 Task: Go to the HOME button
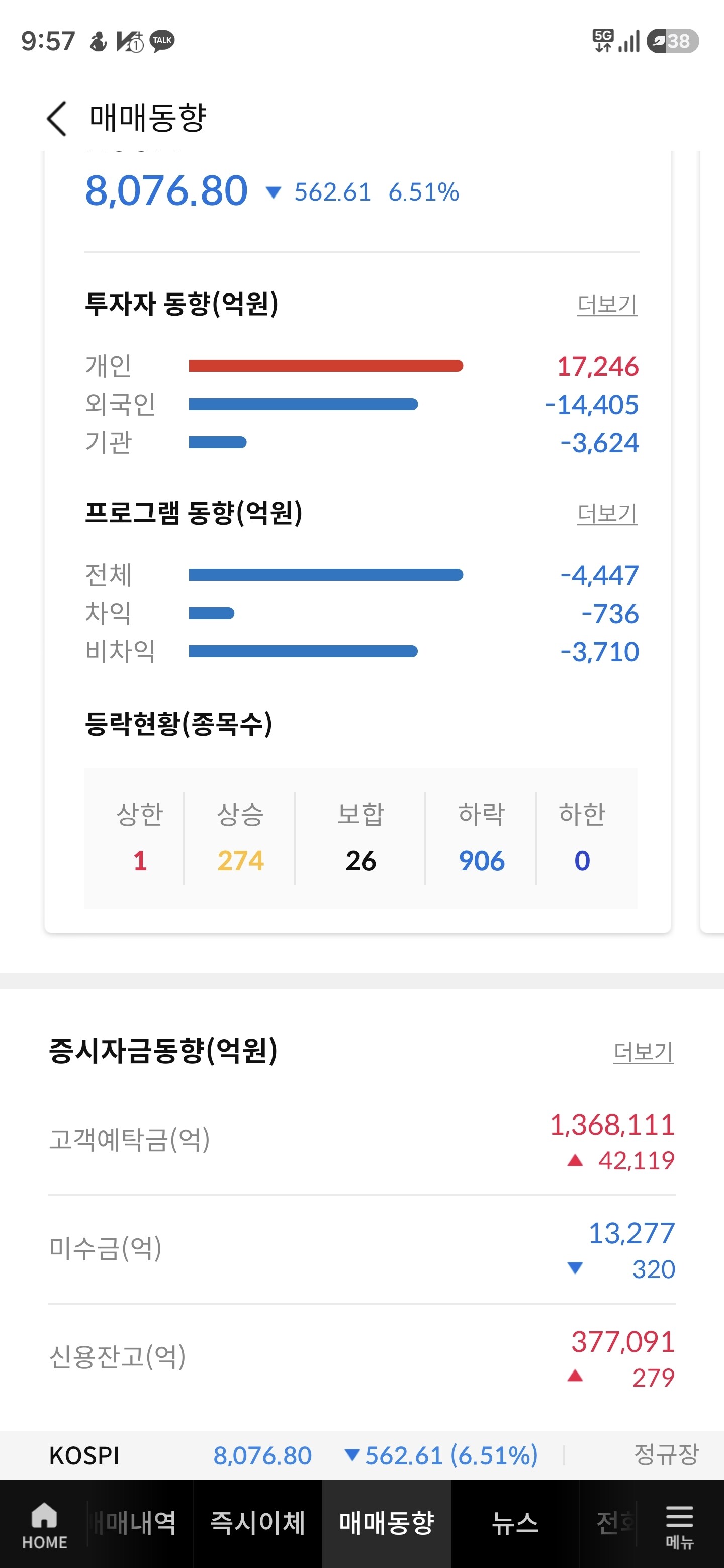44,1524
